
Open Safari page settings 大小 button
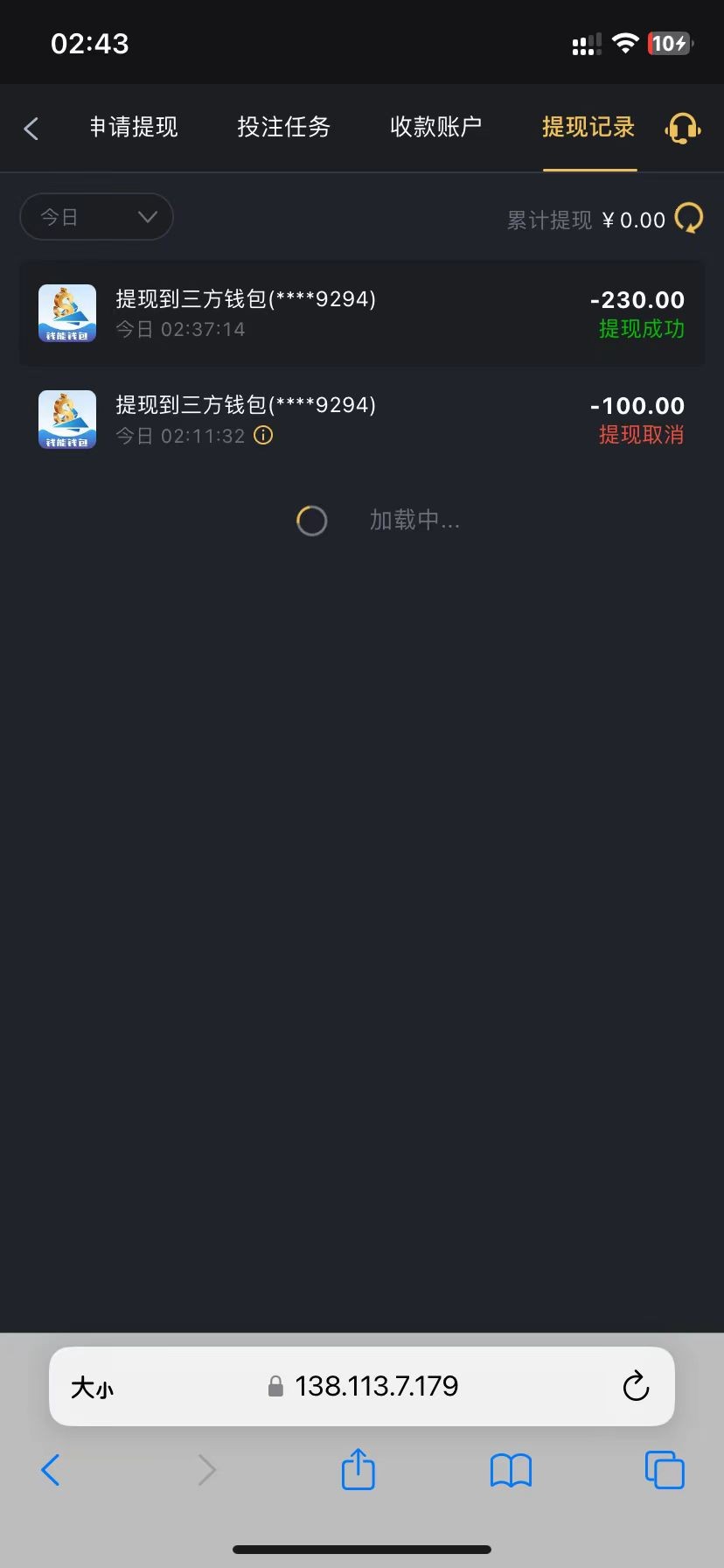click(93, 1387)
